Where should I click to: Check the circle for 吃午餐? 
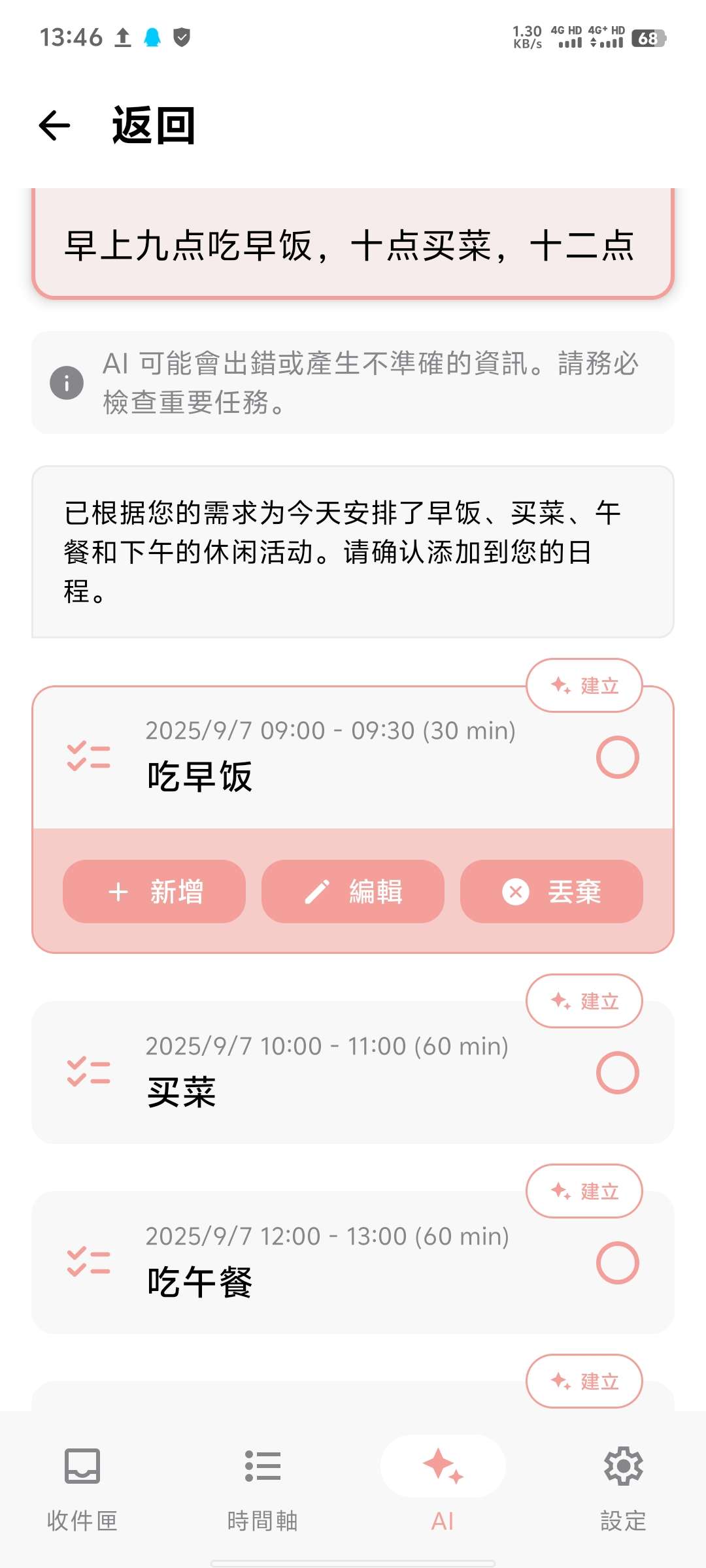617,1263
